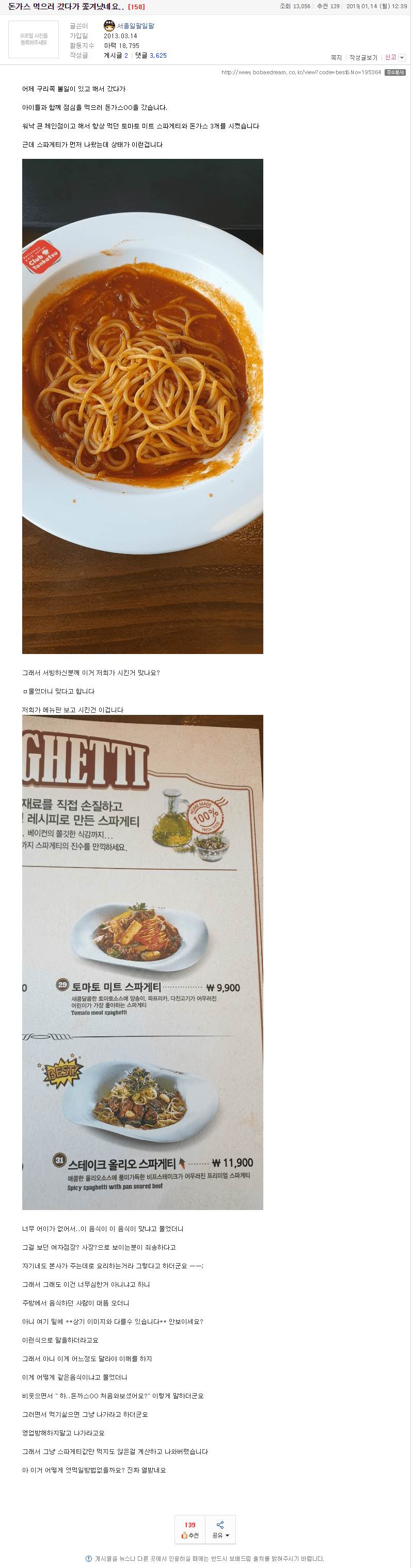Open author 서울일팔일팔's profile
Viewport: 413px width, 1568px height.
(135, 26)
